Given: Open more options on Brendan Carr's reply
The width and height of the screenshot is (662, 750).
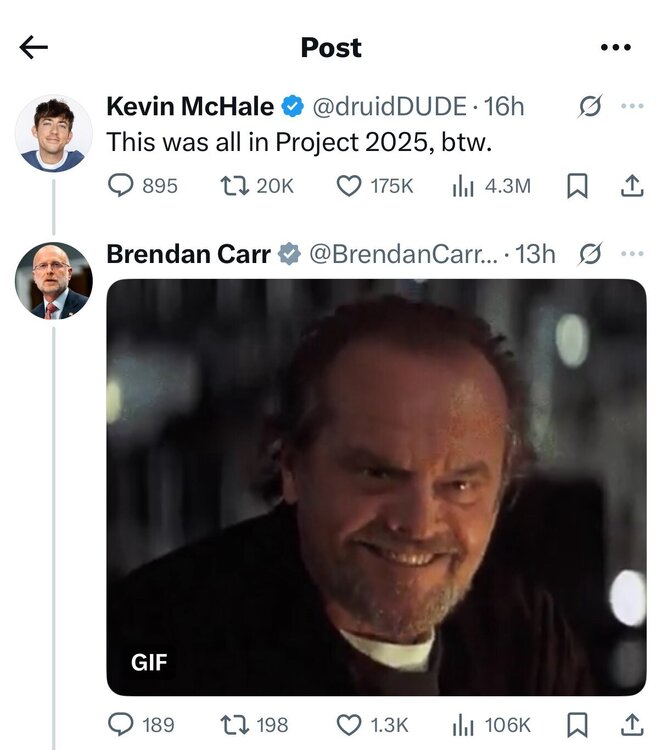Looking at the screenshot, I should tap(632, 254).
